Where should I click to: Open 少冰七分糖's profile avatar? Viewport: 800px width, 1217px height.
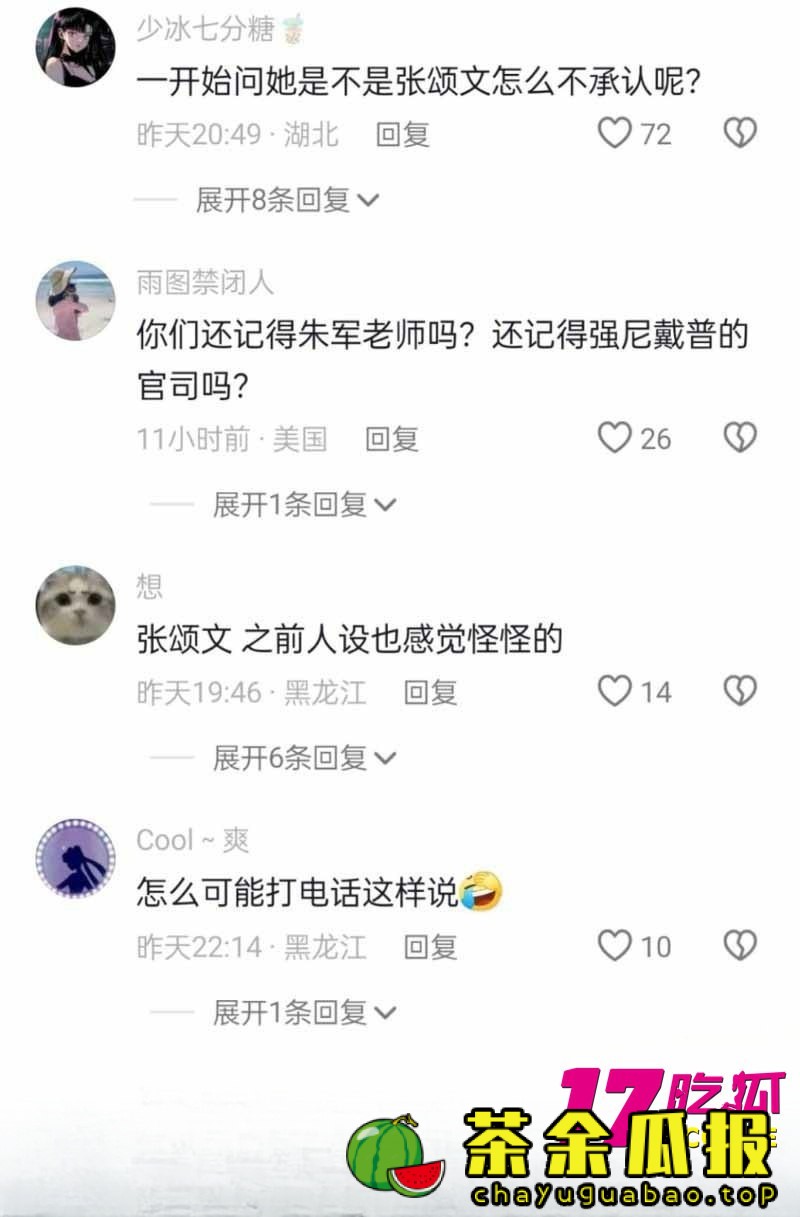(x=76, y=47)
